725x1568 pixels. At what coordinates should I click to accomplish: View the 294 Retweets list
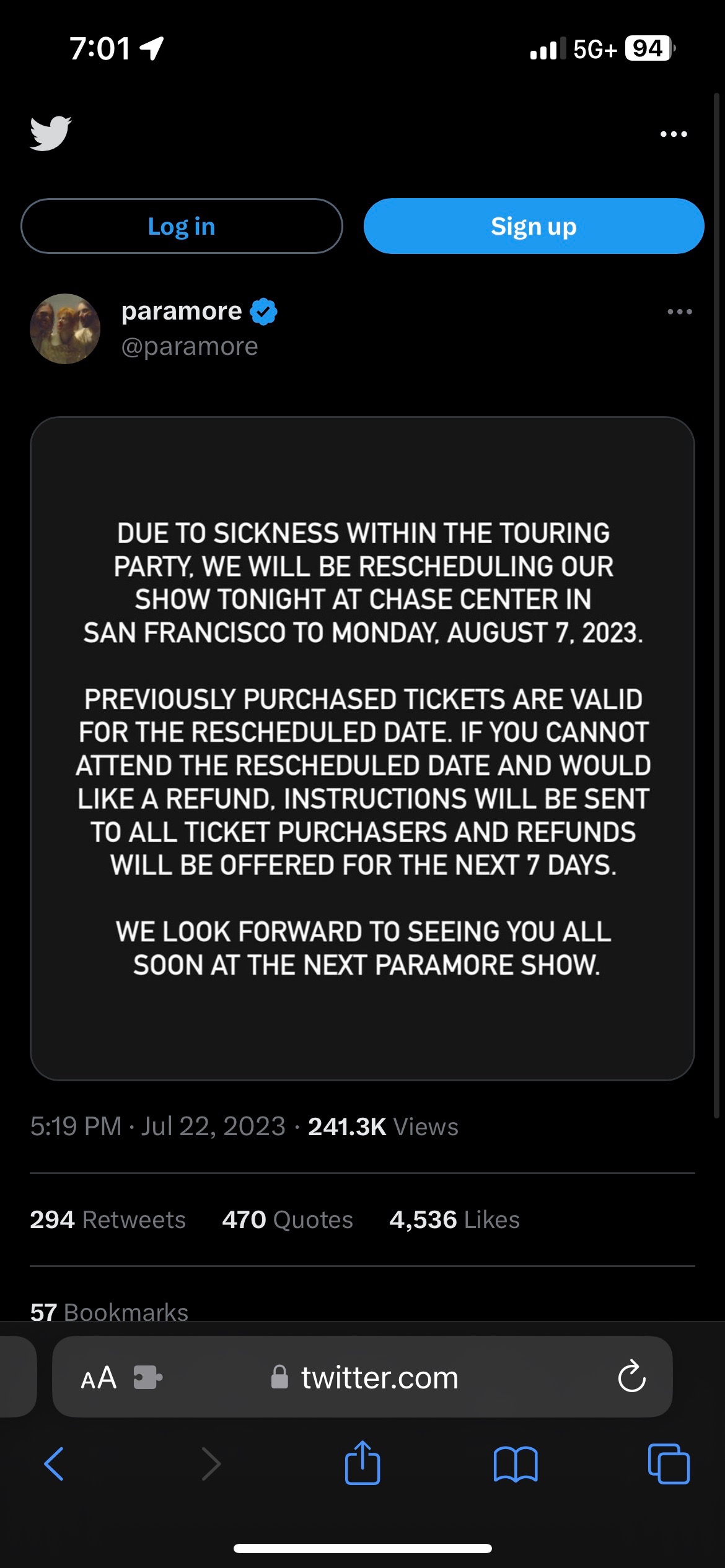108,1219
